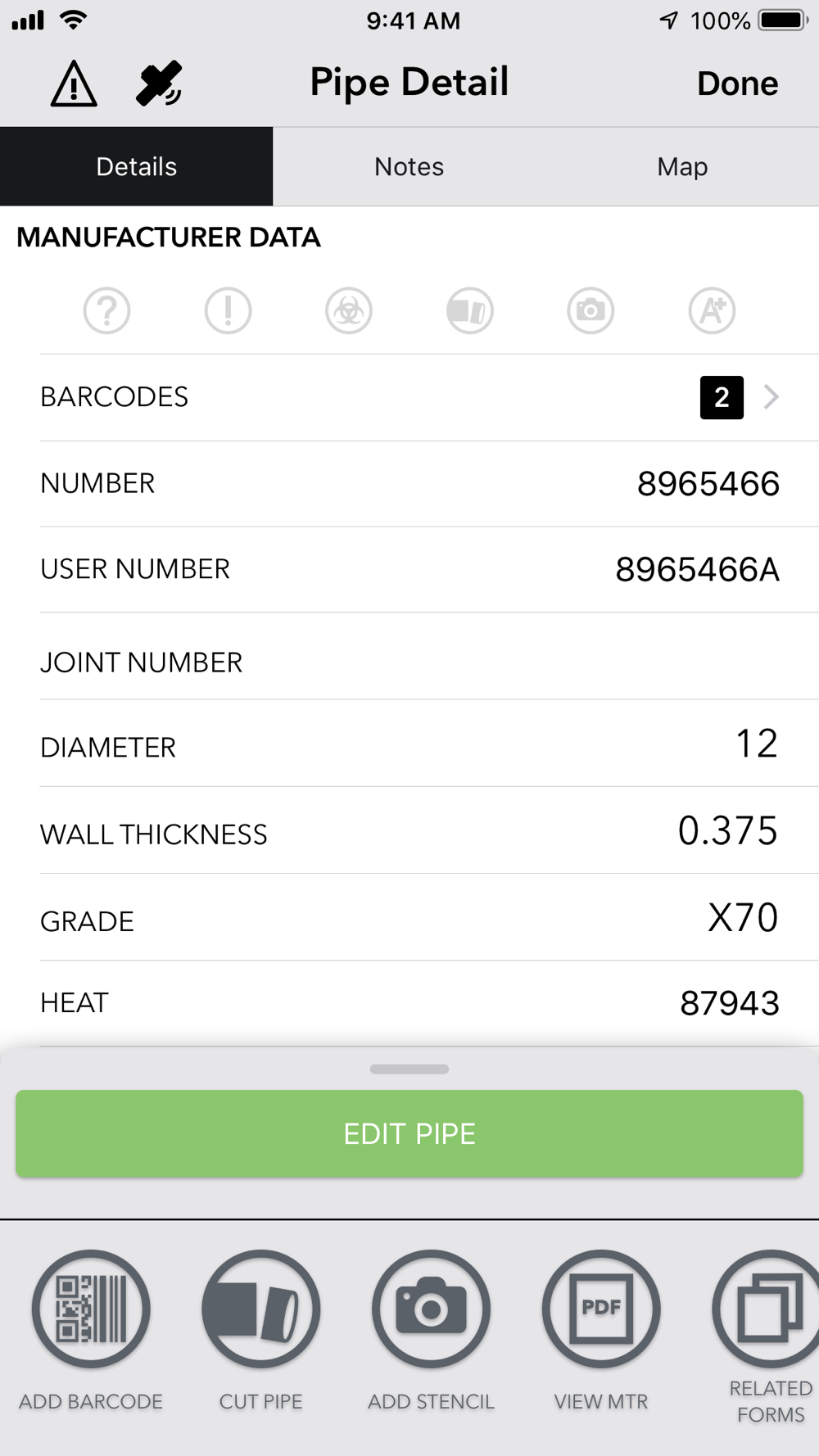Viewport: 819px width, 1456px height.
Task: Select the Details tab
Action: [137, 167]
